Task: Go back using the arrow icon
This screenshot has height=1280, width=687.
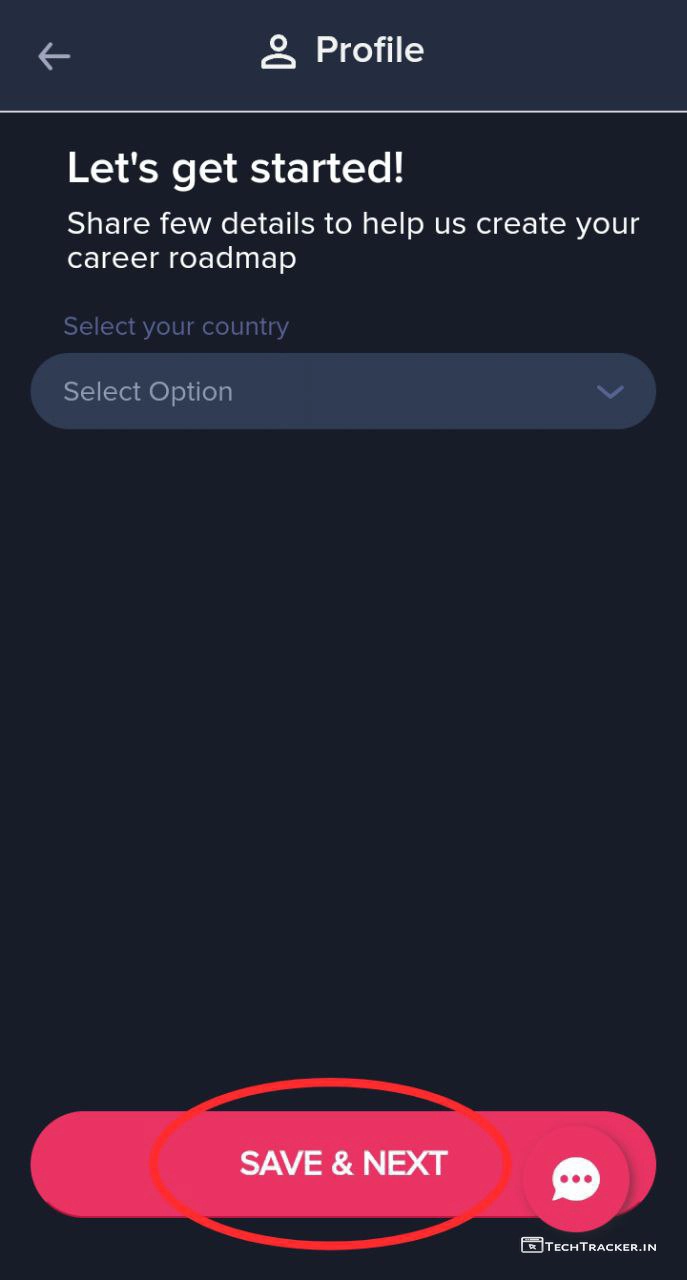Action: point(54,56)
